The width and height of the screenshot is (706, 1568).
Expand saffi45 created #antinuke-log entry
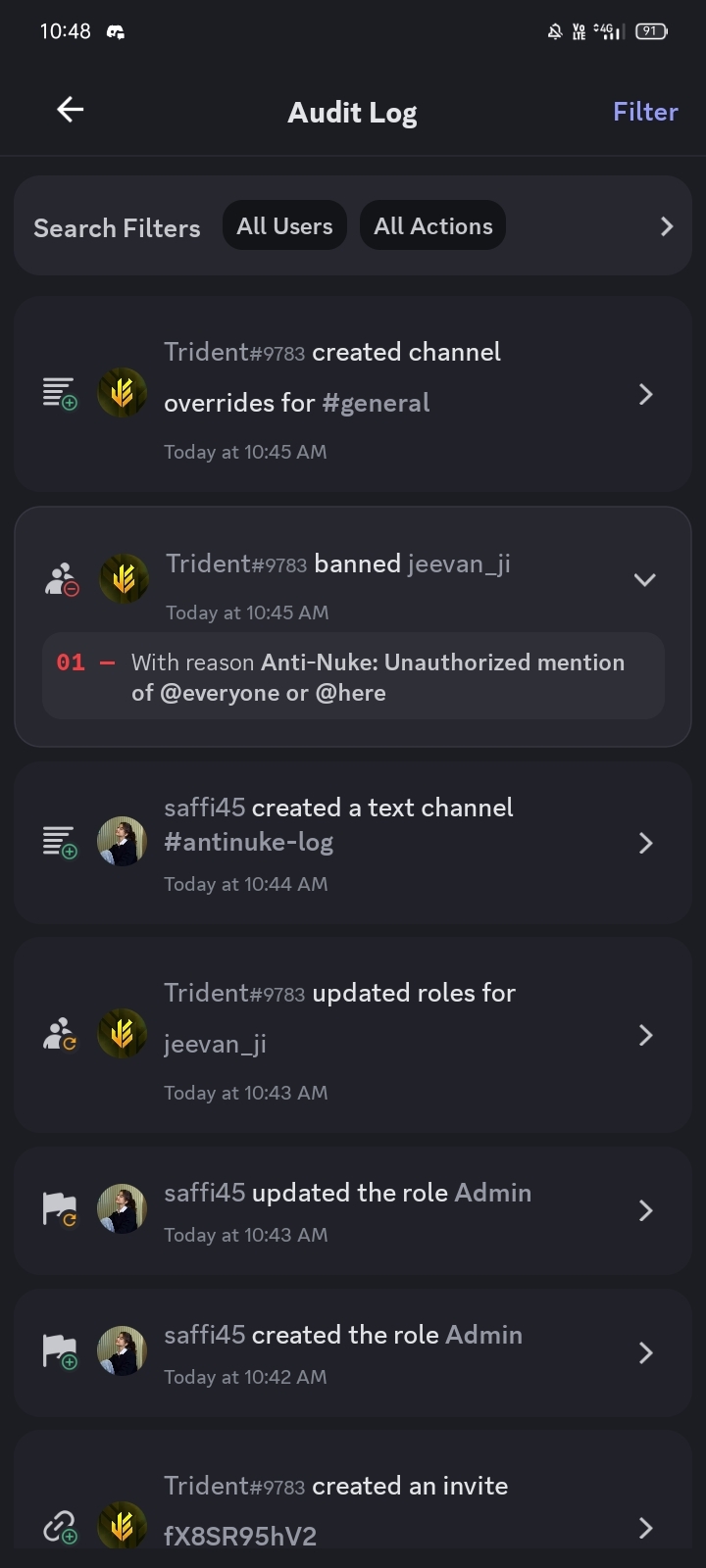click(645, 843)
